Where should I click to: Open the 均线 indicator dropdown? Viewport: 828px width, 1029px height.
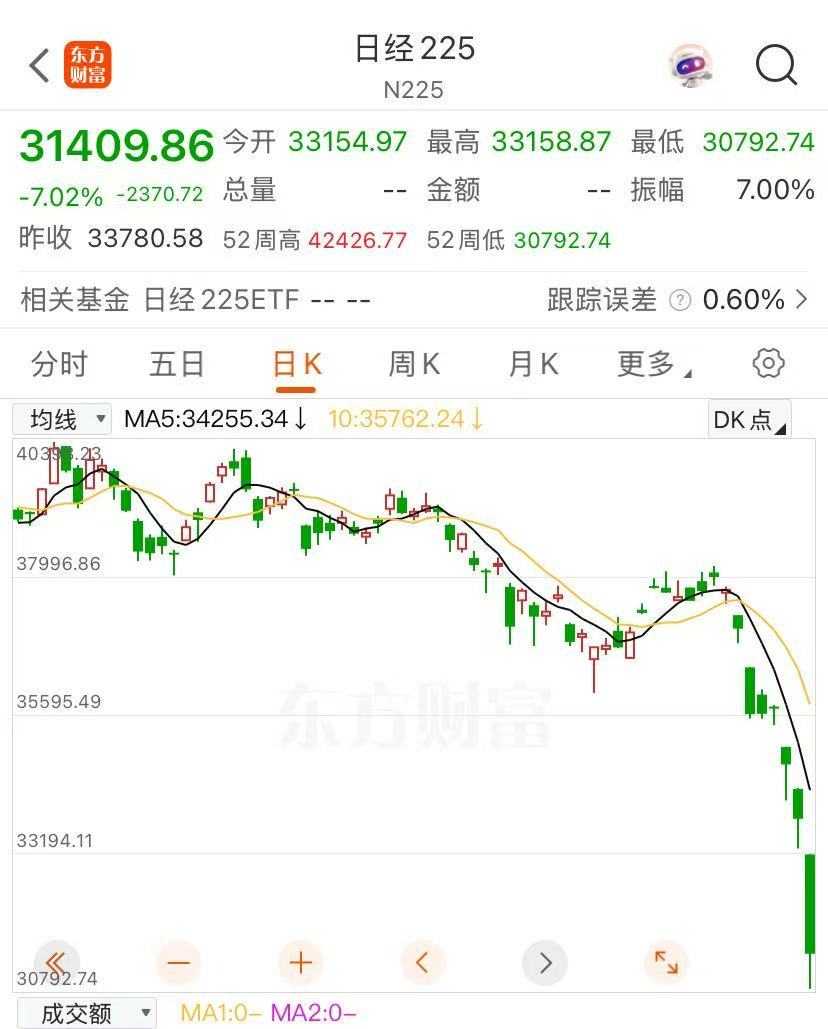67,419
